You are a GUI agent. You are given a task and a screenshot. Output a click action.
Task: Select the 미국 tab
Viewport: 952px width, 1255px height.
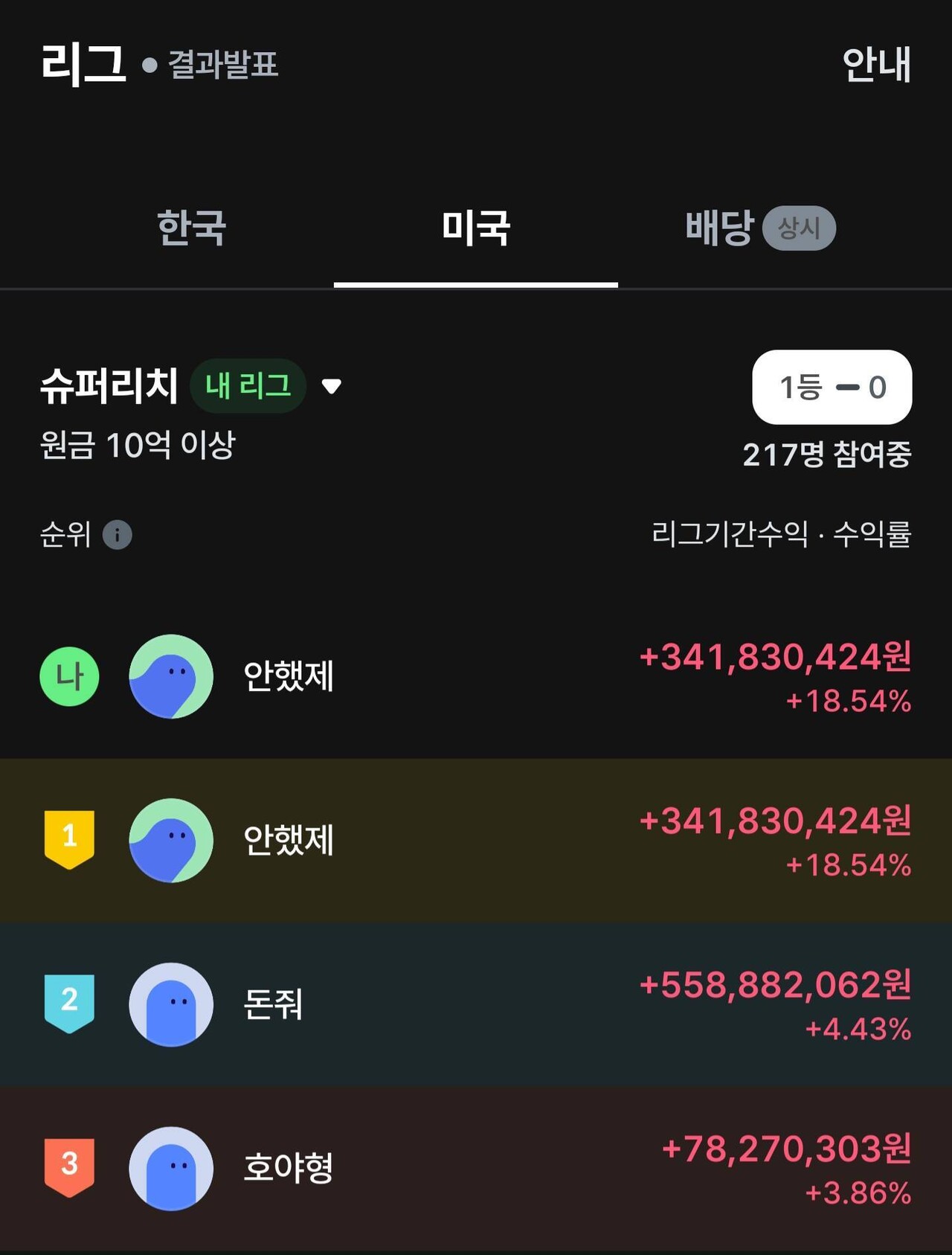[x=475, y=228]
